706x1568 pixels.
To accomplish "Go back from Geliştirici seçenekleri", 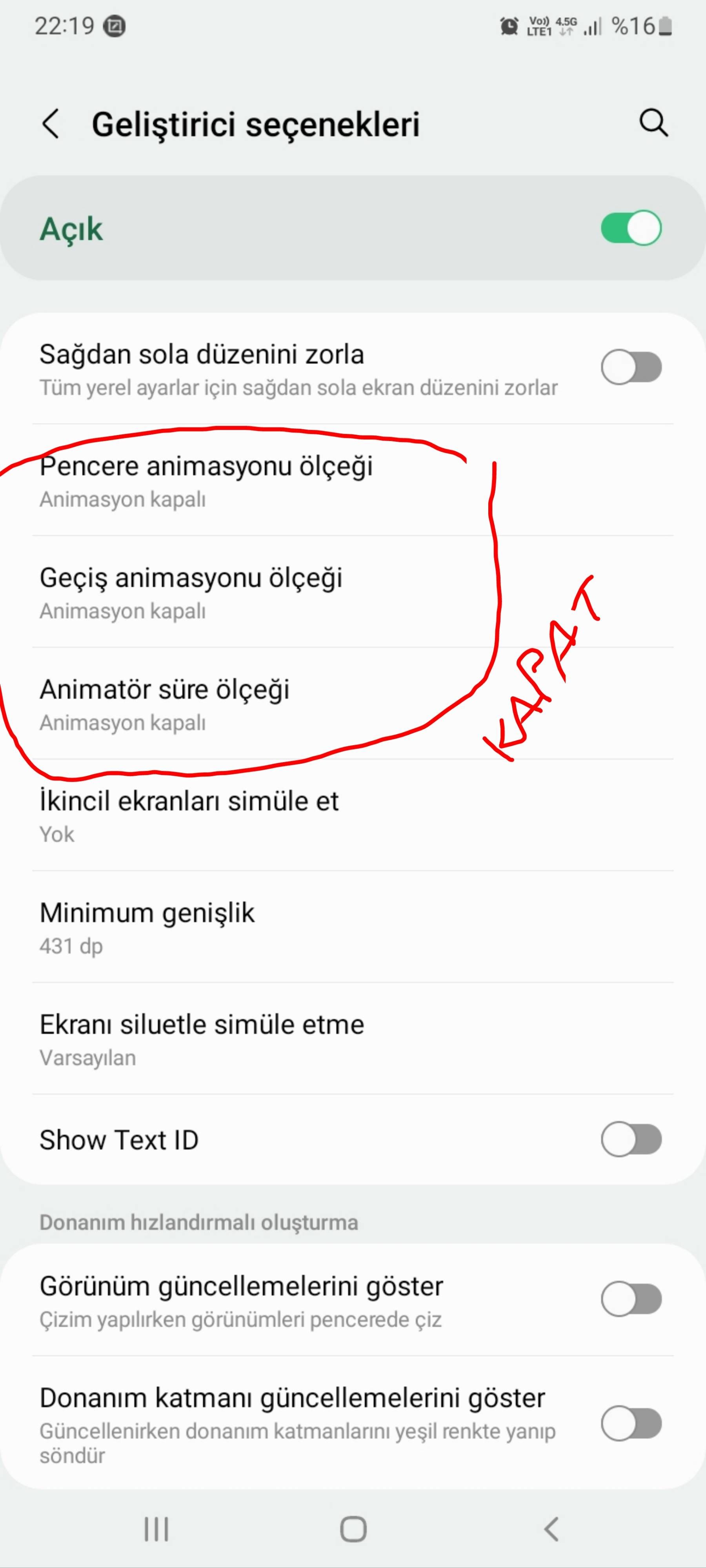I will [51, 124].
